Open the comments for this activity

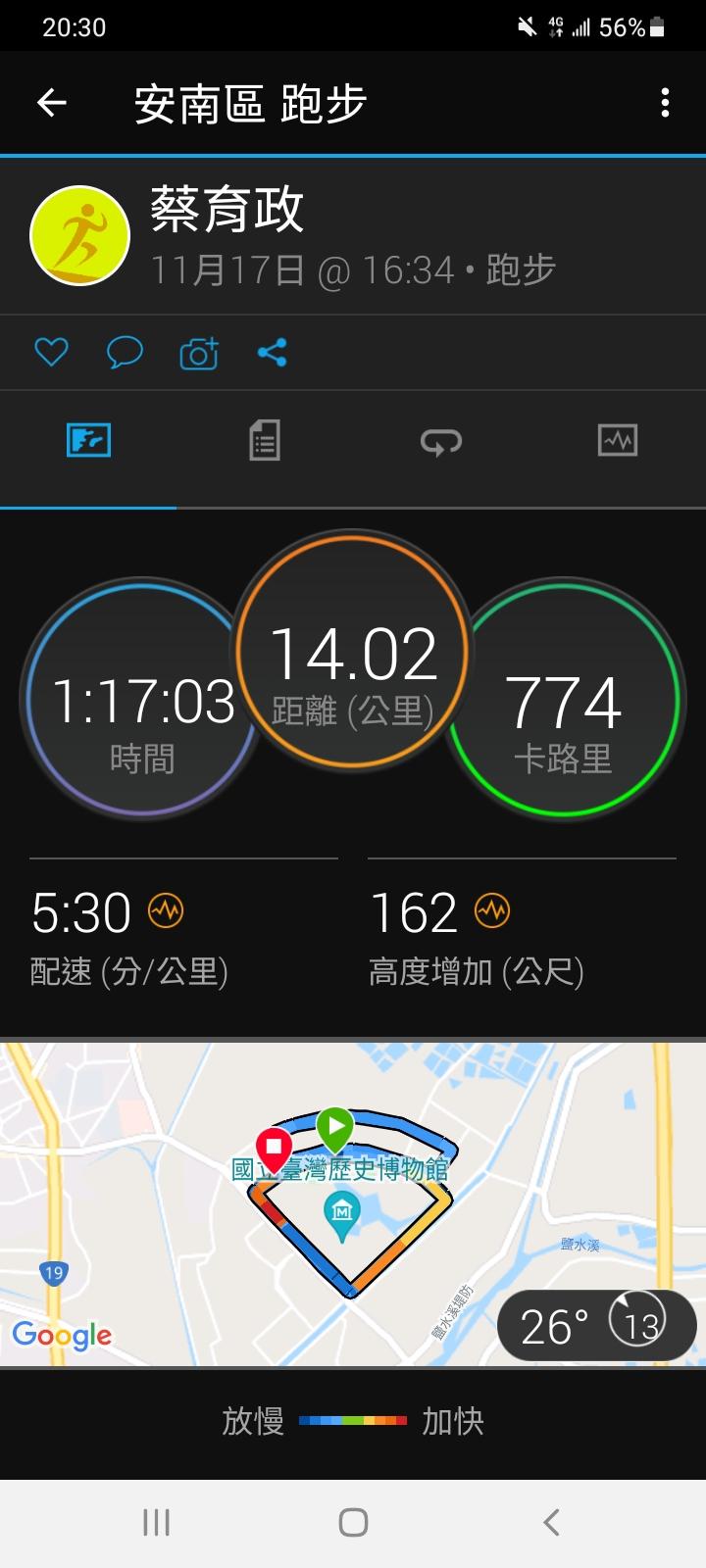click(125, 352)
